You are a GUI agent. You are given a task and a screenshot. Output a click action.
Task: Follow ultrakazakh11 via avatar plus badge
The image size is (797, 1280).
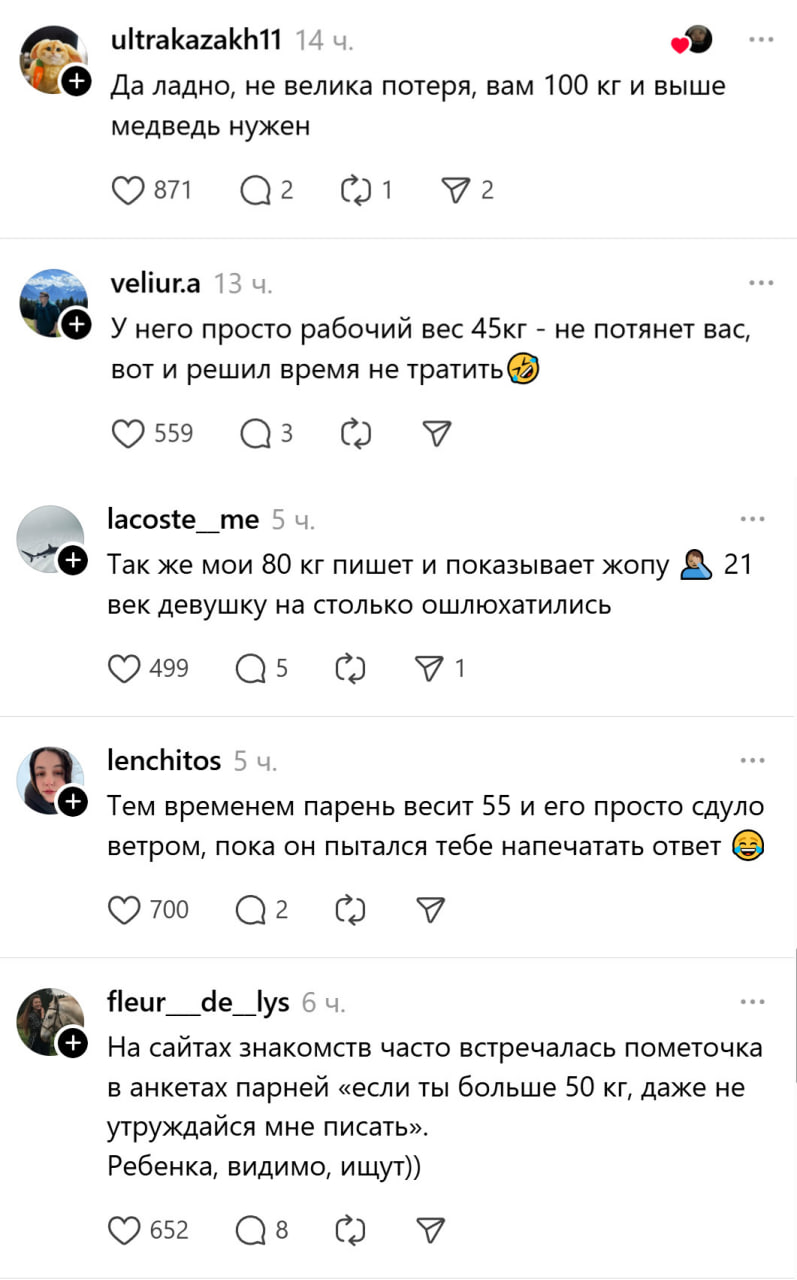(77, 82)
